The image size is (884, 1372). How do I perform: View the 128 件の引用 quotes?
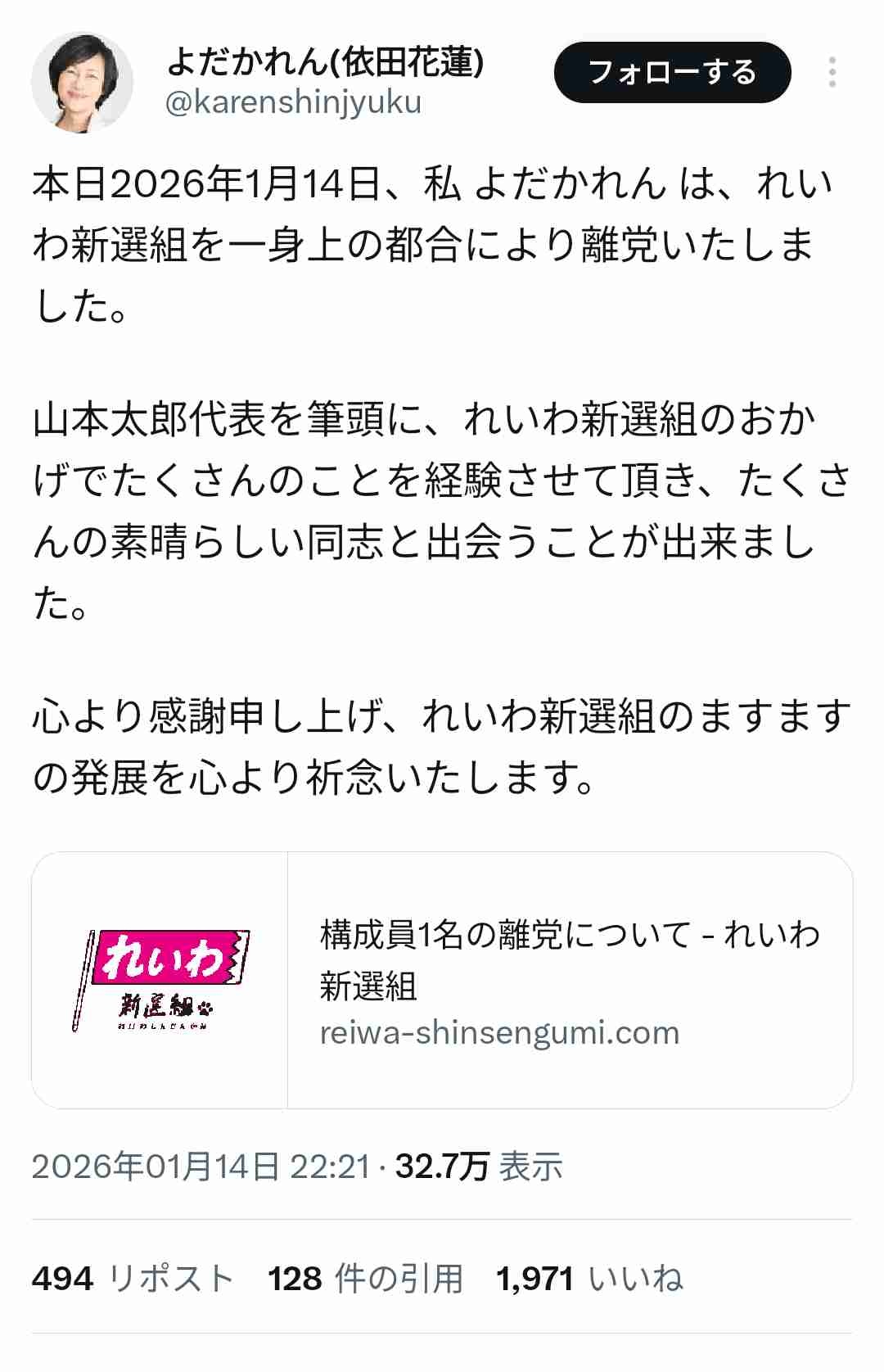[x=365, y=1278]
